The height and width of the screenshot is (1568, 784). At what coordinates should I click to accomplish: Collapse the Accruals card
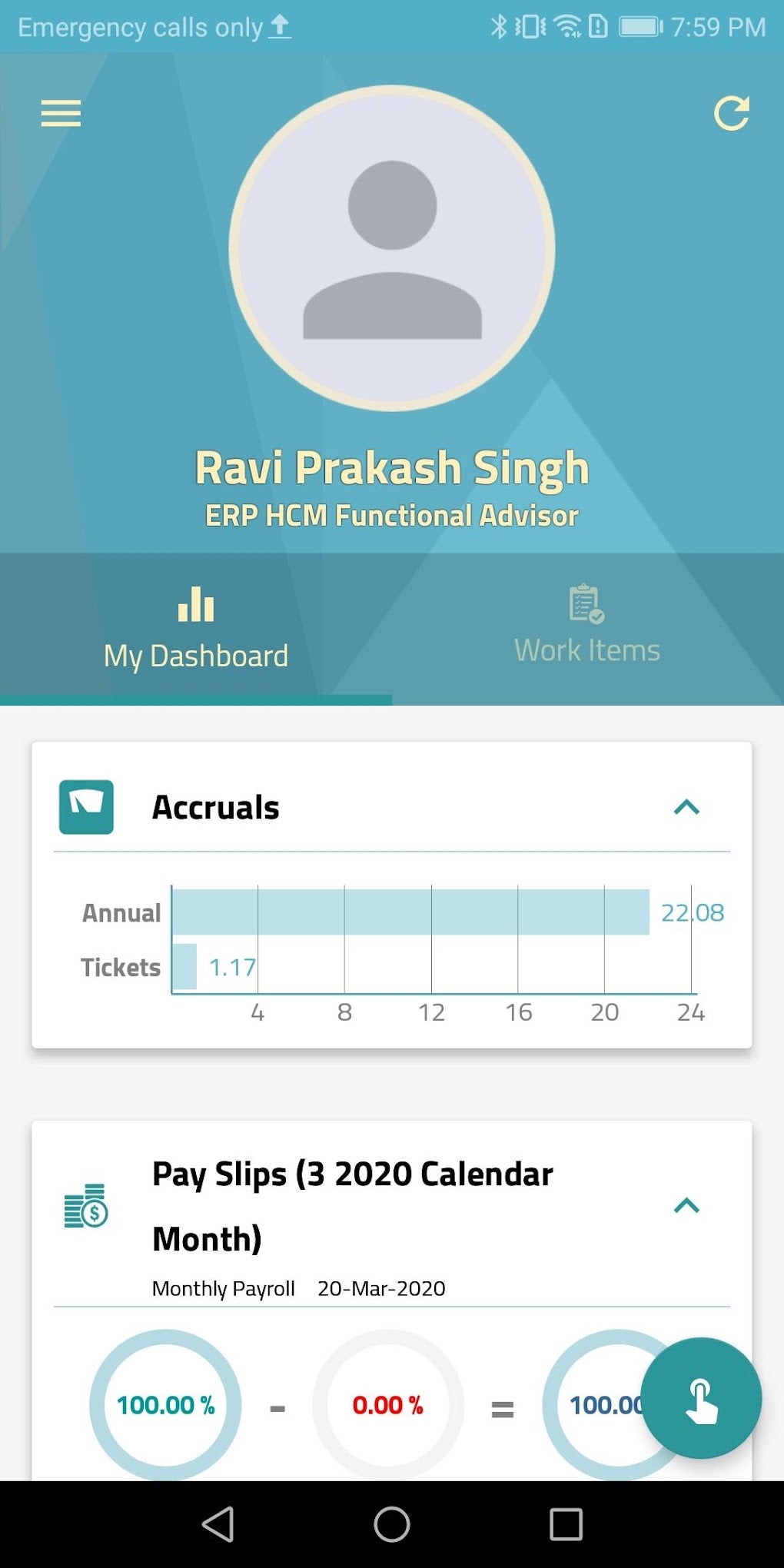point(686,807)
